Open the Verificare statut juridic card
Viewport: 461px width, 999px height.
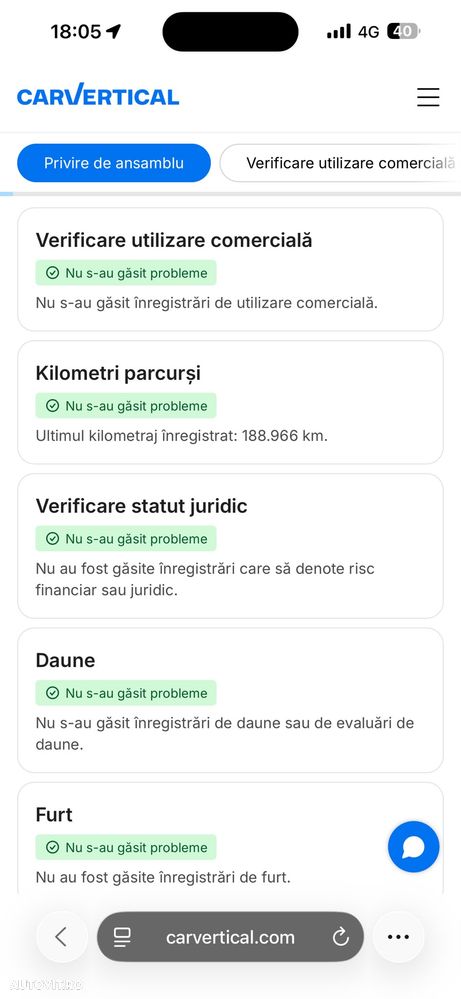click(x=230, y=546)
